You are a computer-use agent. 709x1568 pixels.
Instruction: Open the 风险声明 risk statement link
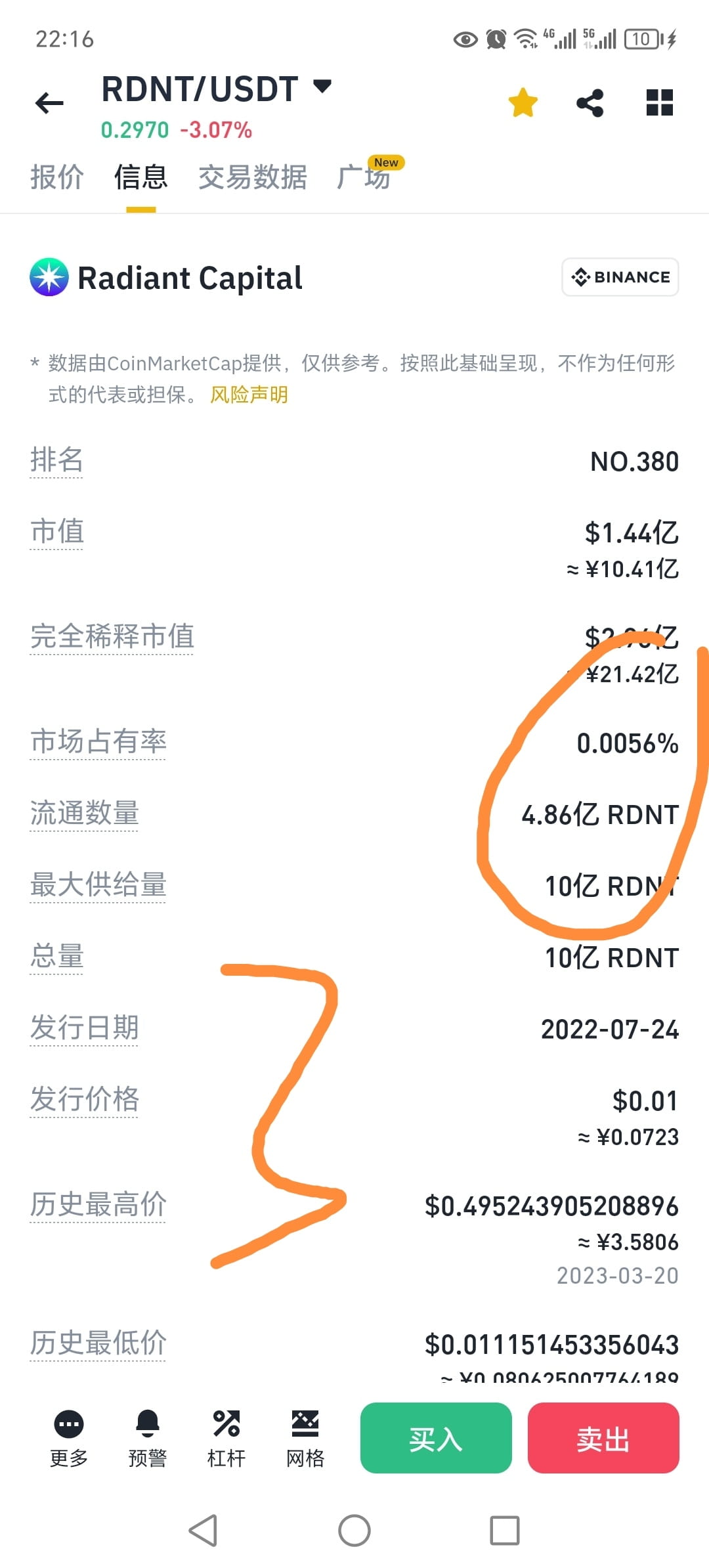[x=248, y=395]
